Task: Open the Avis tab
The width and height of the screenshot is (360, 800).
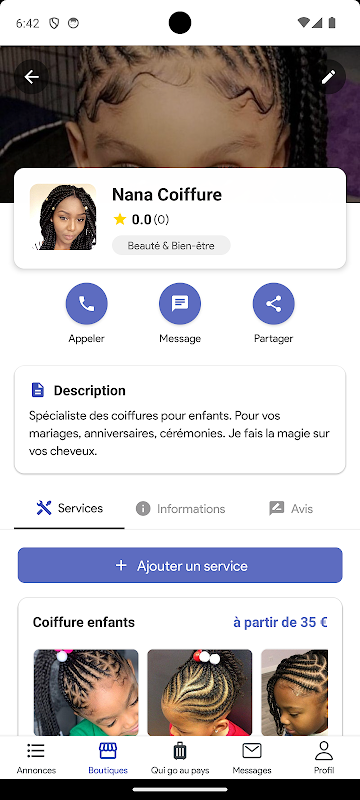Action: click(291, 509)
